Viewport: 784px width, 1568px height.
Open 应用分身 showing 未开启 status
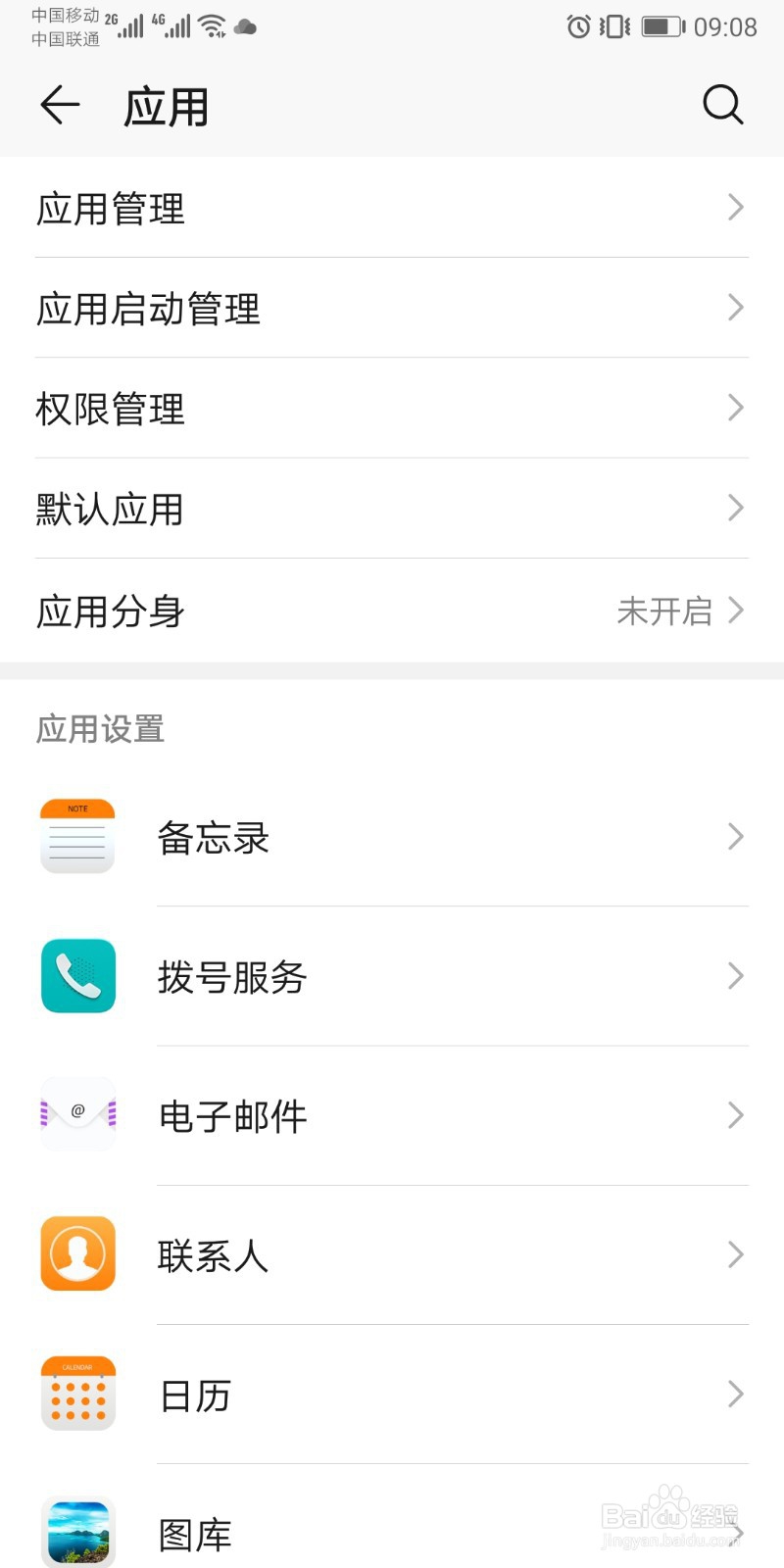pyautogui.click(x=392, y=610)
